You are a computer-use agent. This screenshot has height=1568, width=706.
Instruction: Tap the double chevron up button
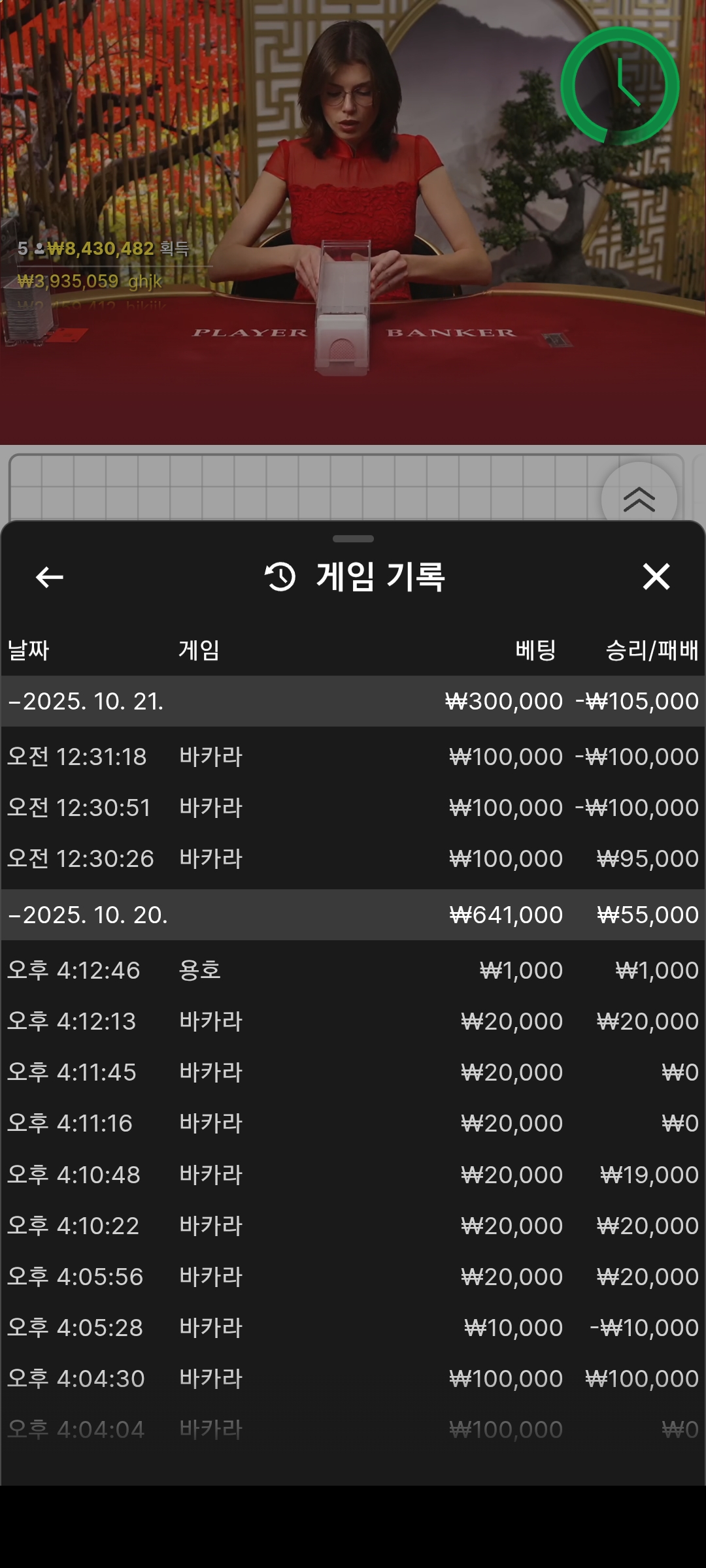pyautogui.click(x=639, y=500)
